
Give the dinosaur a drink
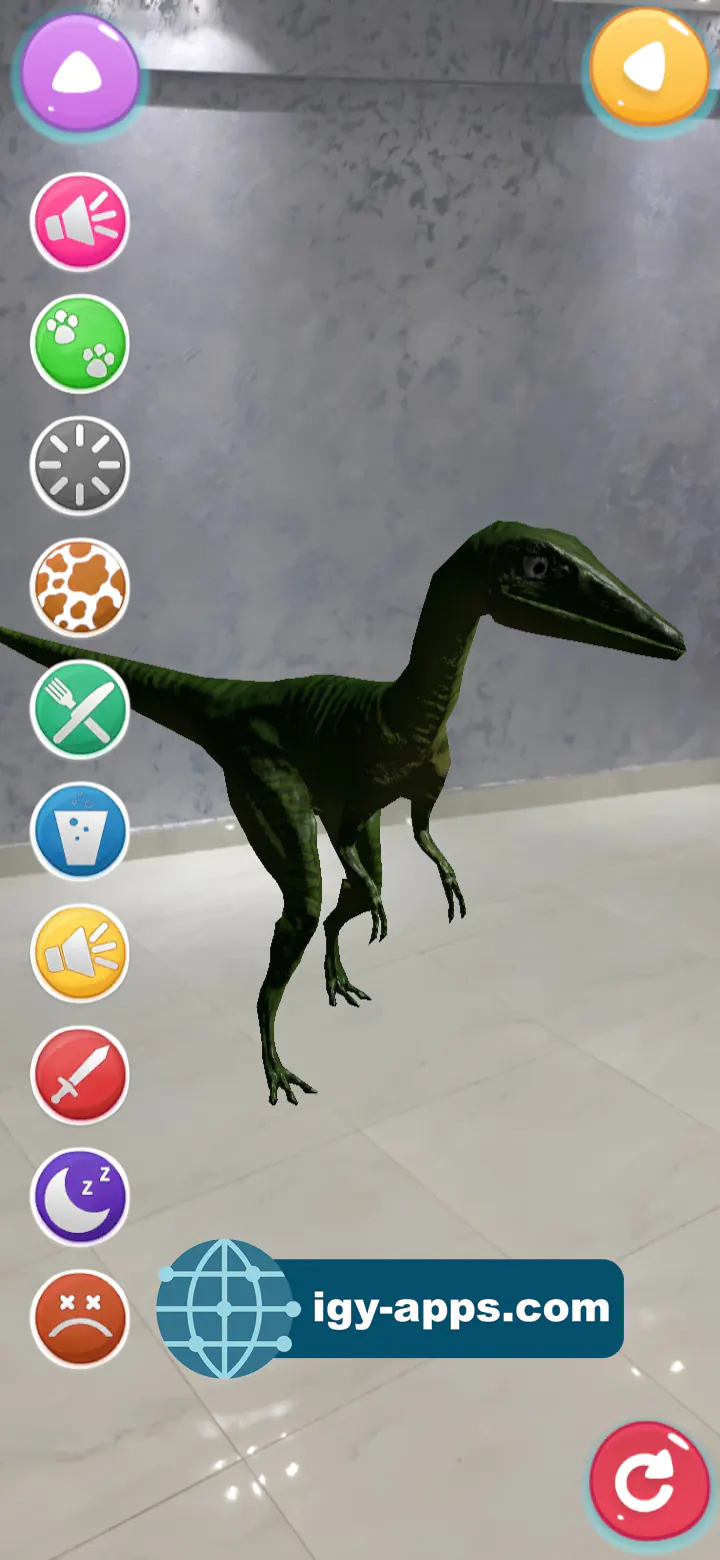pyautogui.click(x=80, y=832)
